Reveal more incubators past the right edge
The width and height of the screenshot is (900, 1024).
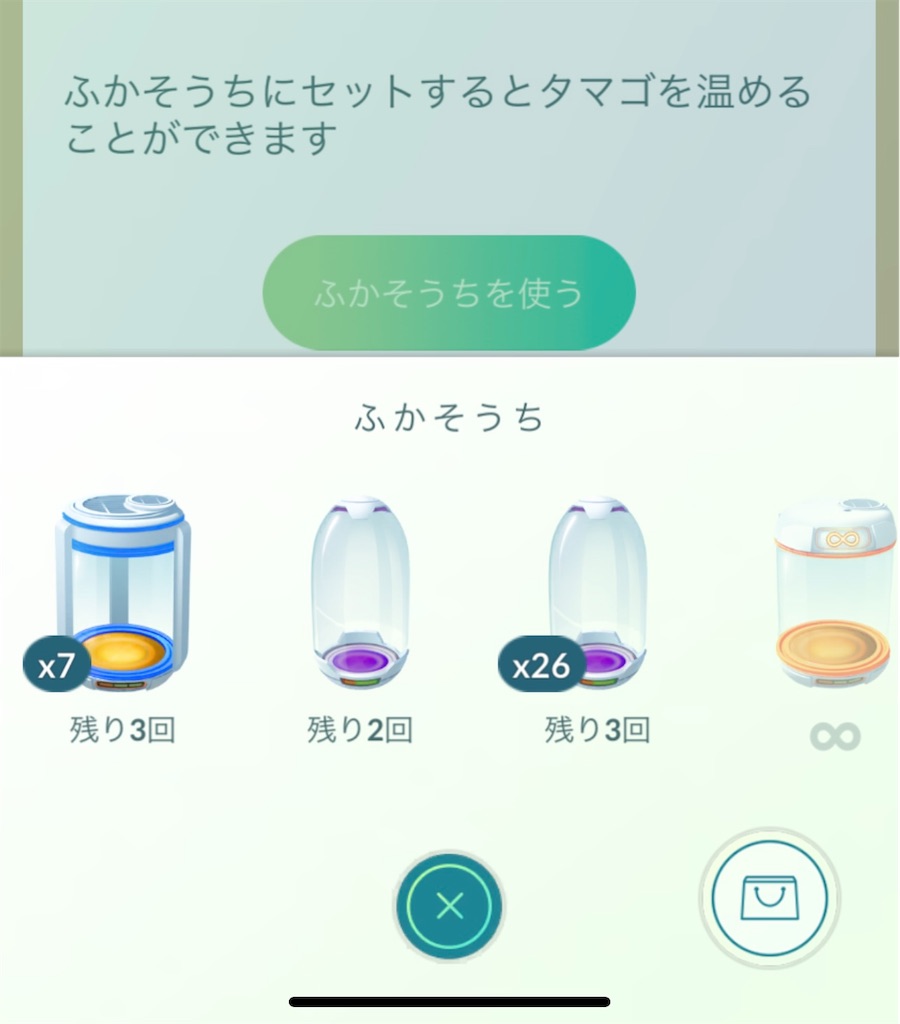880,600
